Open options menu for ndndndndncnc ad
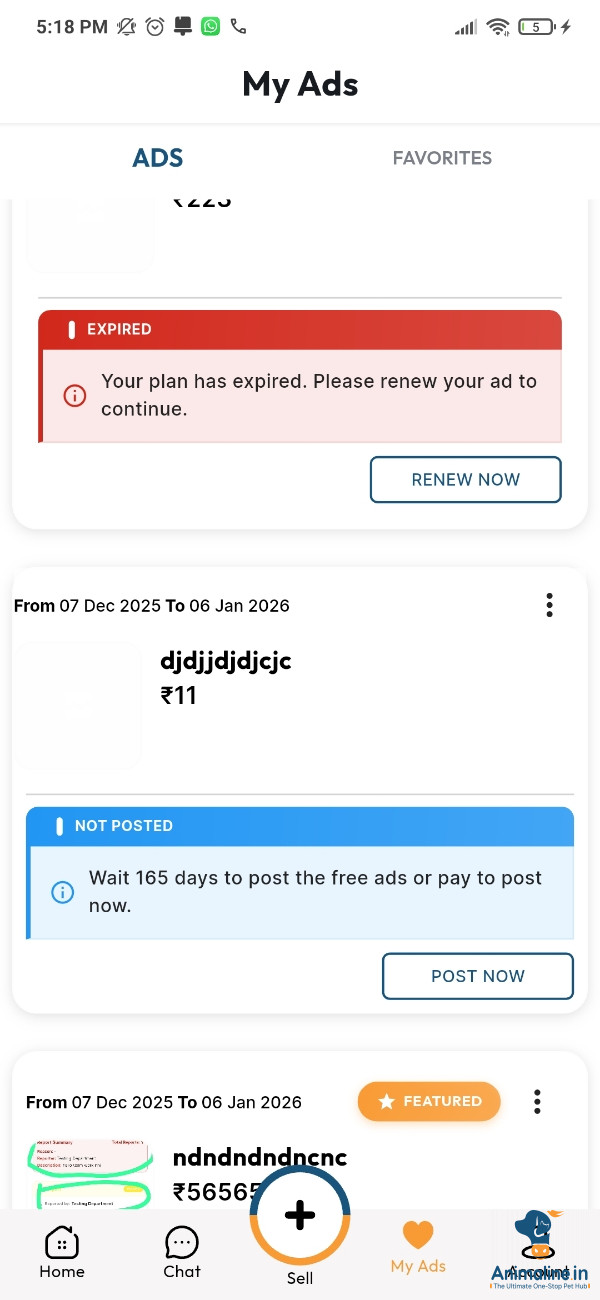 click(x=537, y=1102)
